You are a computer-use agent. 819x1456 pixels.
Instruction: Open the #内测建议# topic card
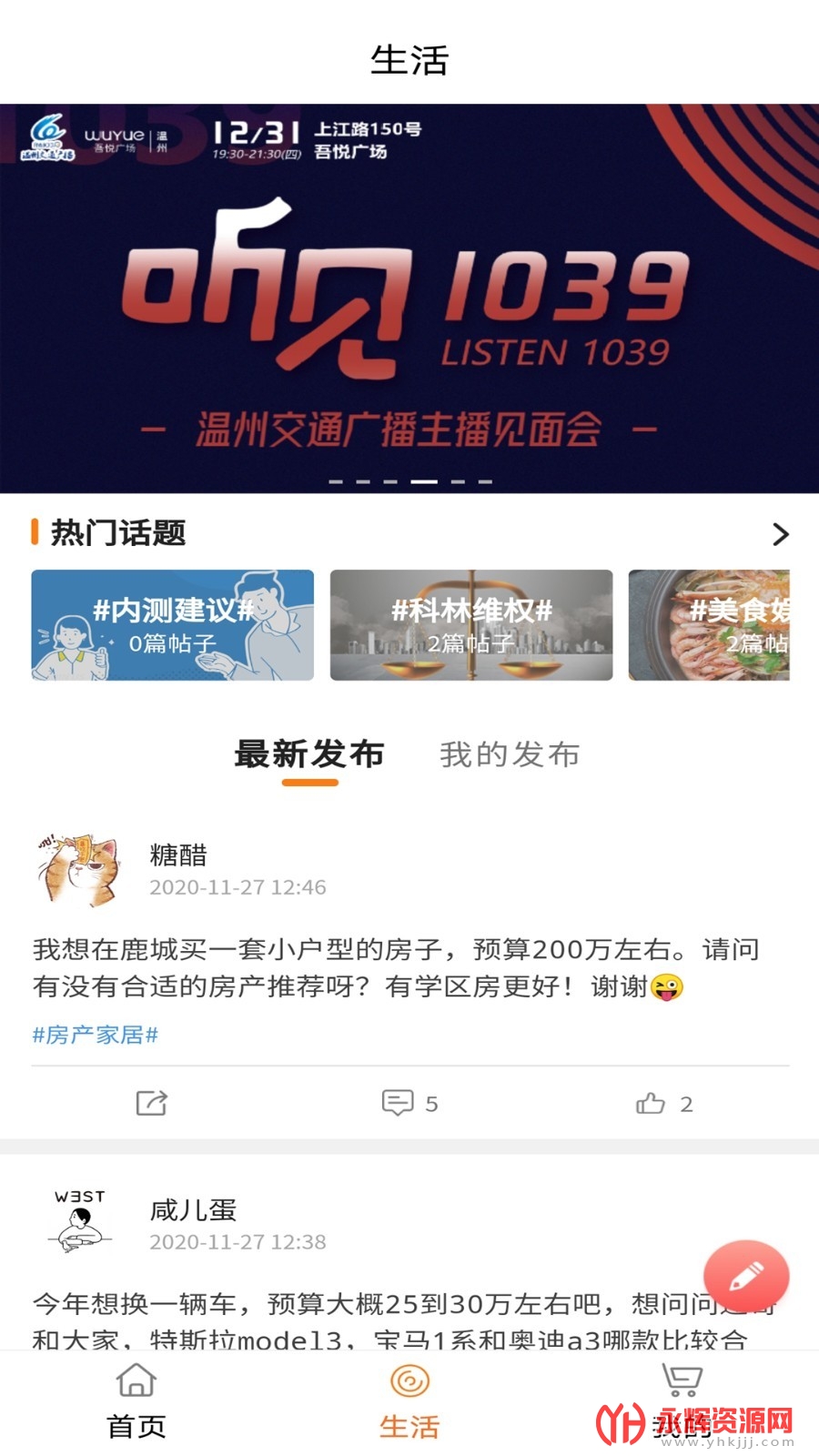pos(173,625)
